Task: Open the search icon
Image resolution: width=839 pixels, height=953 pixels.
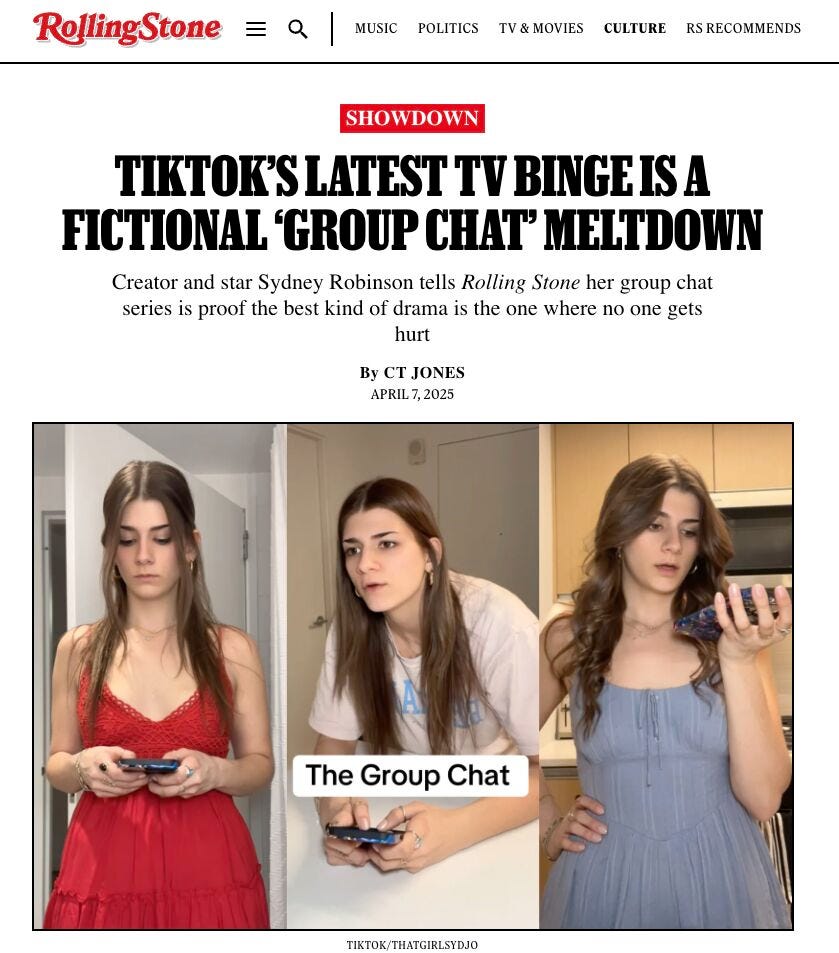Action: 298,29
